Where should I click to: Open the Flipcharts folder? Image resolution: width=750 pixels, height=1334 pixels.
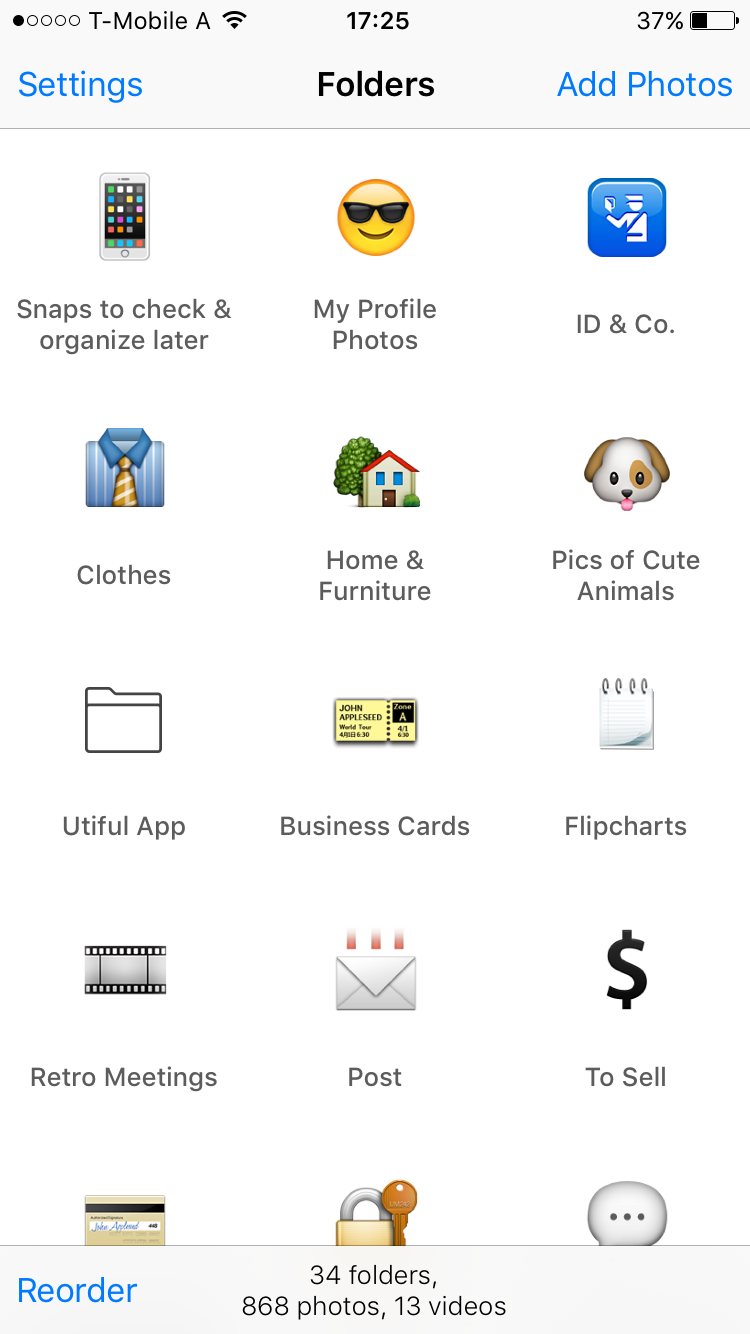(626, 719)
